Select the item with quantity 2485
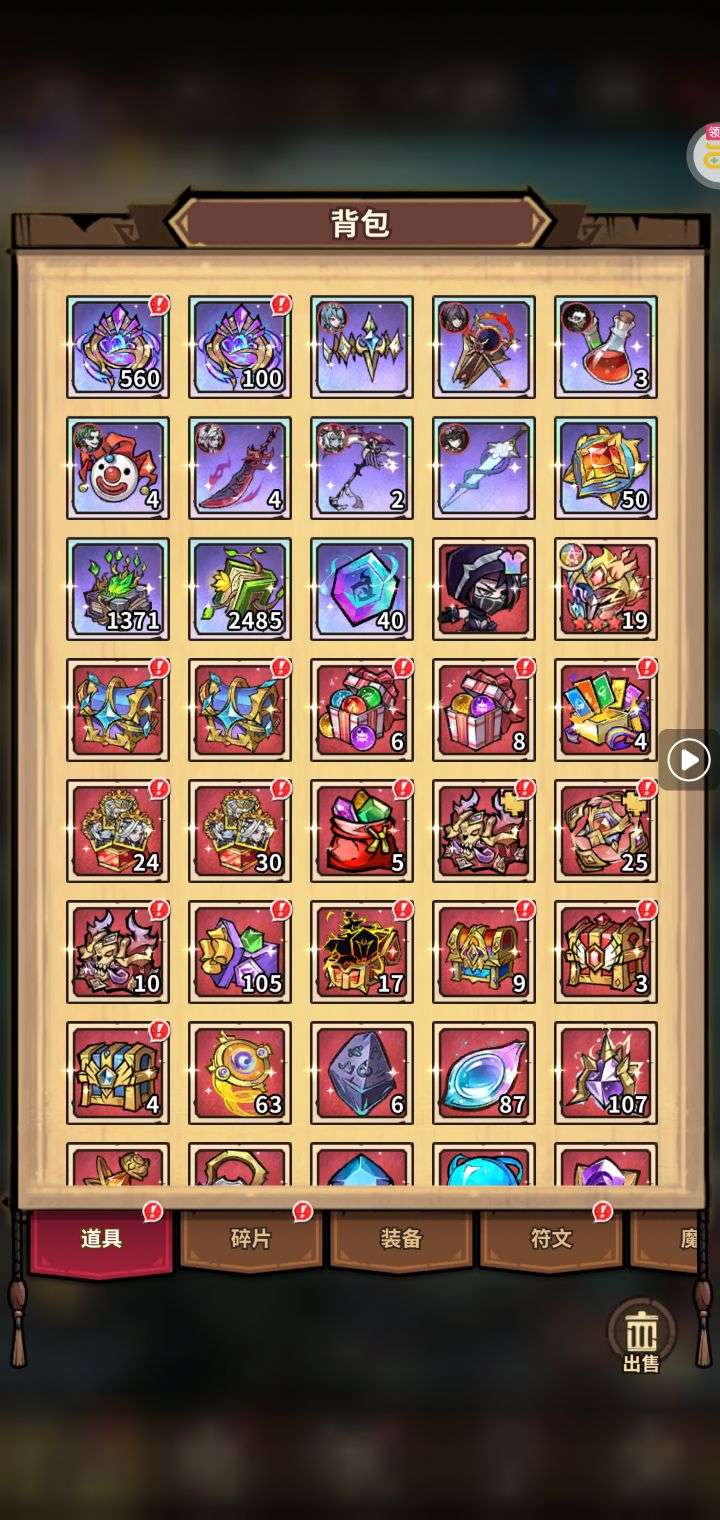This screenshot has height=1520, width=720. (x=240, y=588)
